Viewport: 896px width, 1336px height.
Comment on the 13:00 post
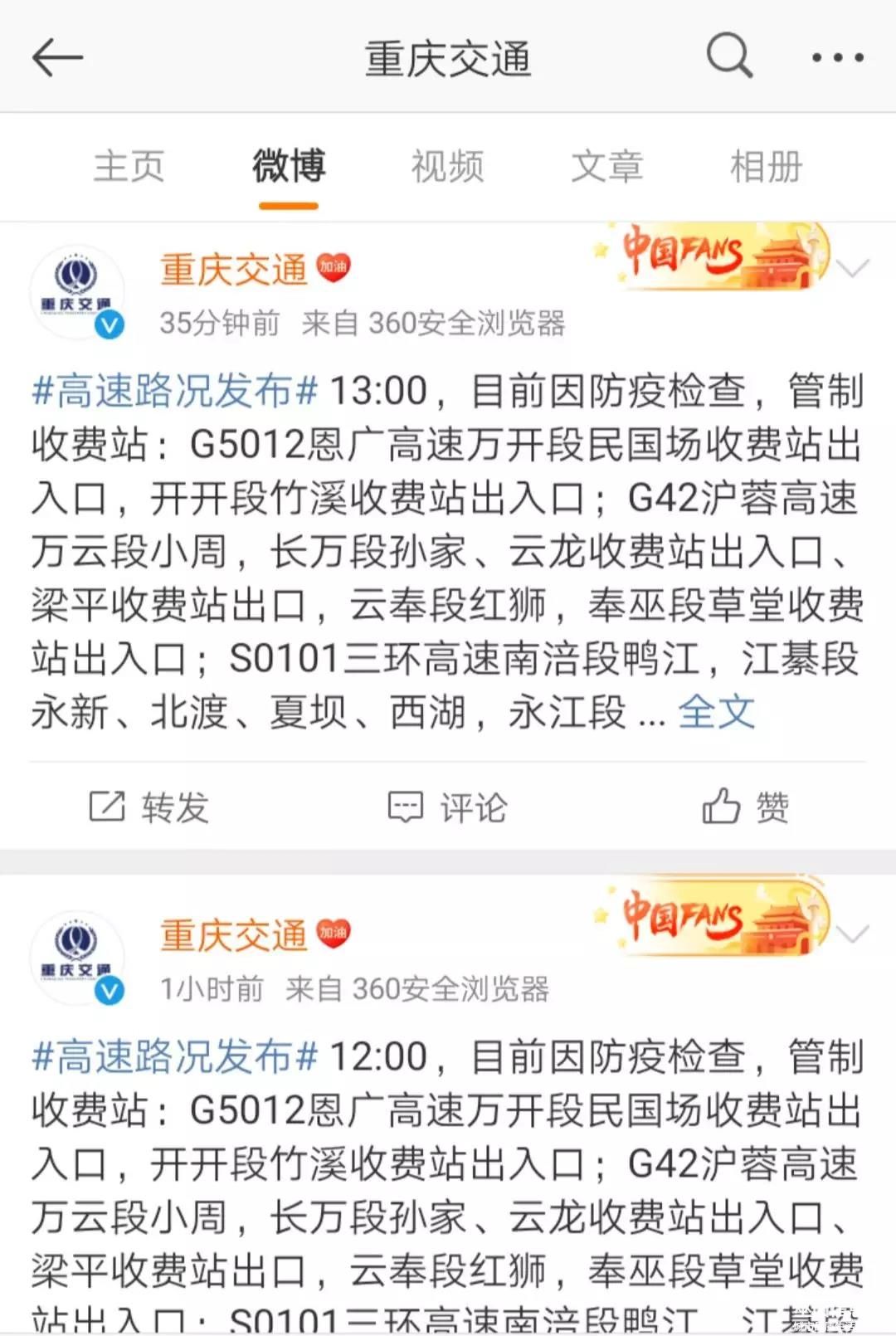tap(448, 807)
